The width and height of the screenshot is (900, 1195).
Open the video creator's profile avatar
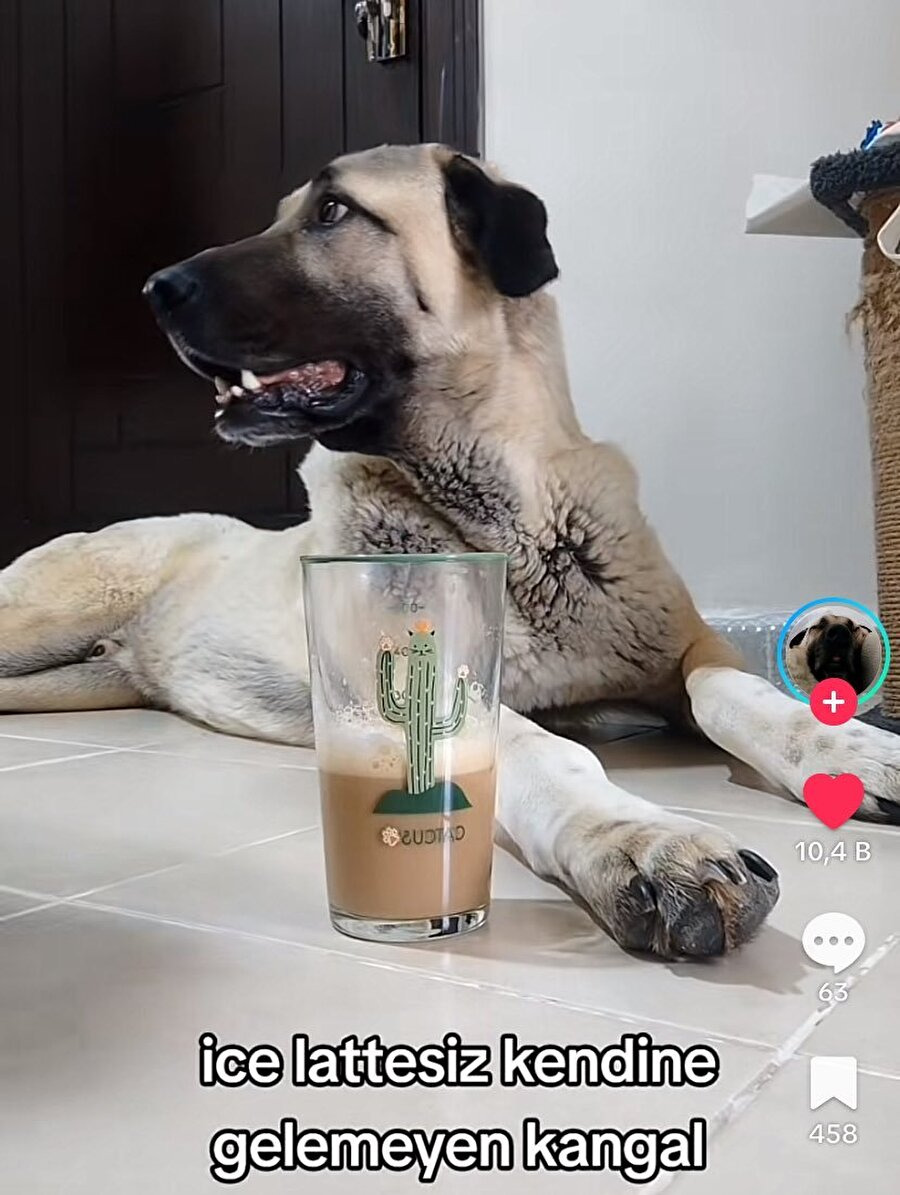point(833,648)
